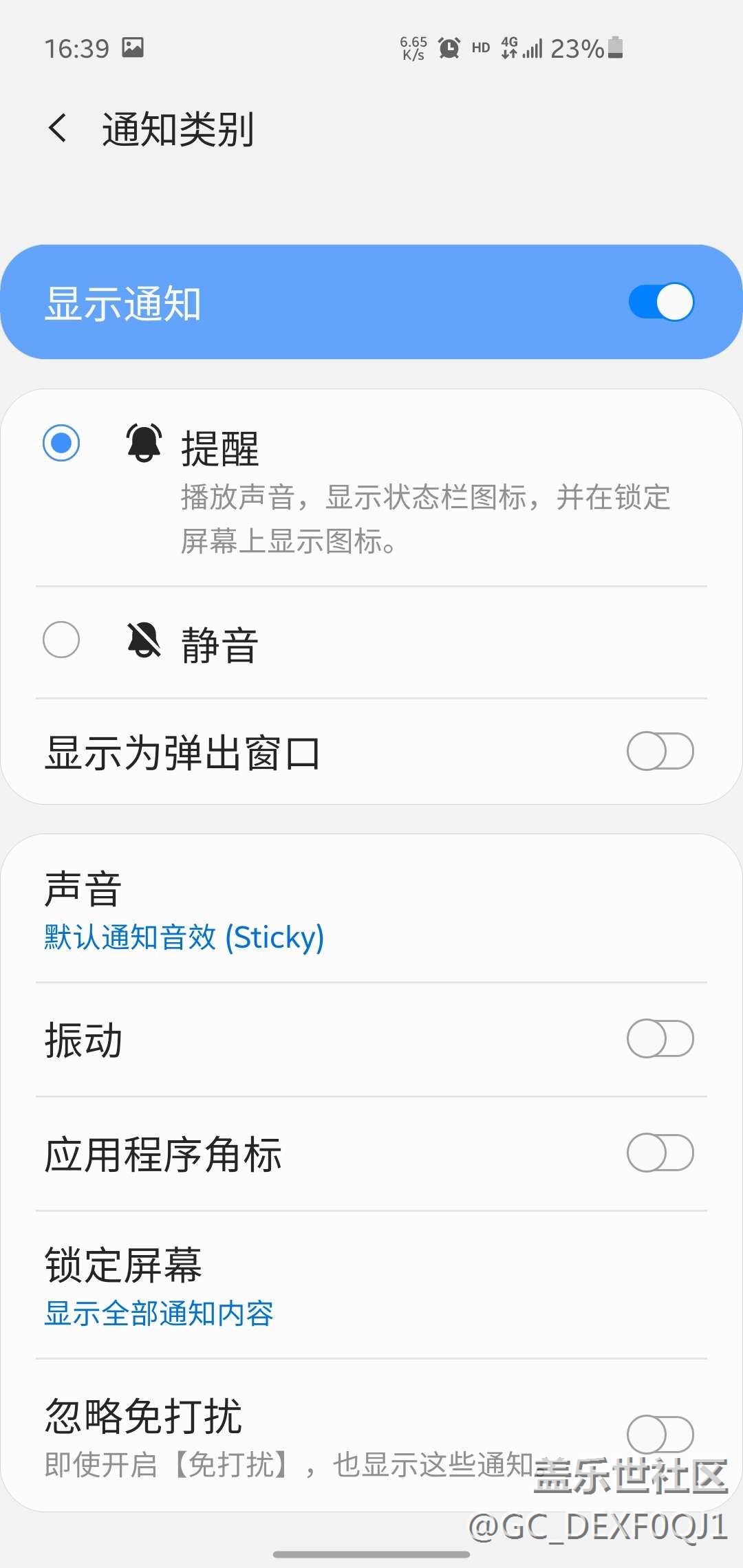
Task: Select the 提醒 option
Action: point(61,442)
